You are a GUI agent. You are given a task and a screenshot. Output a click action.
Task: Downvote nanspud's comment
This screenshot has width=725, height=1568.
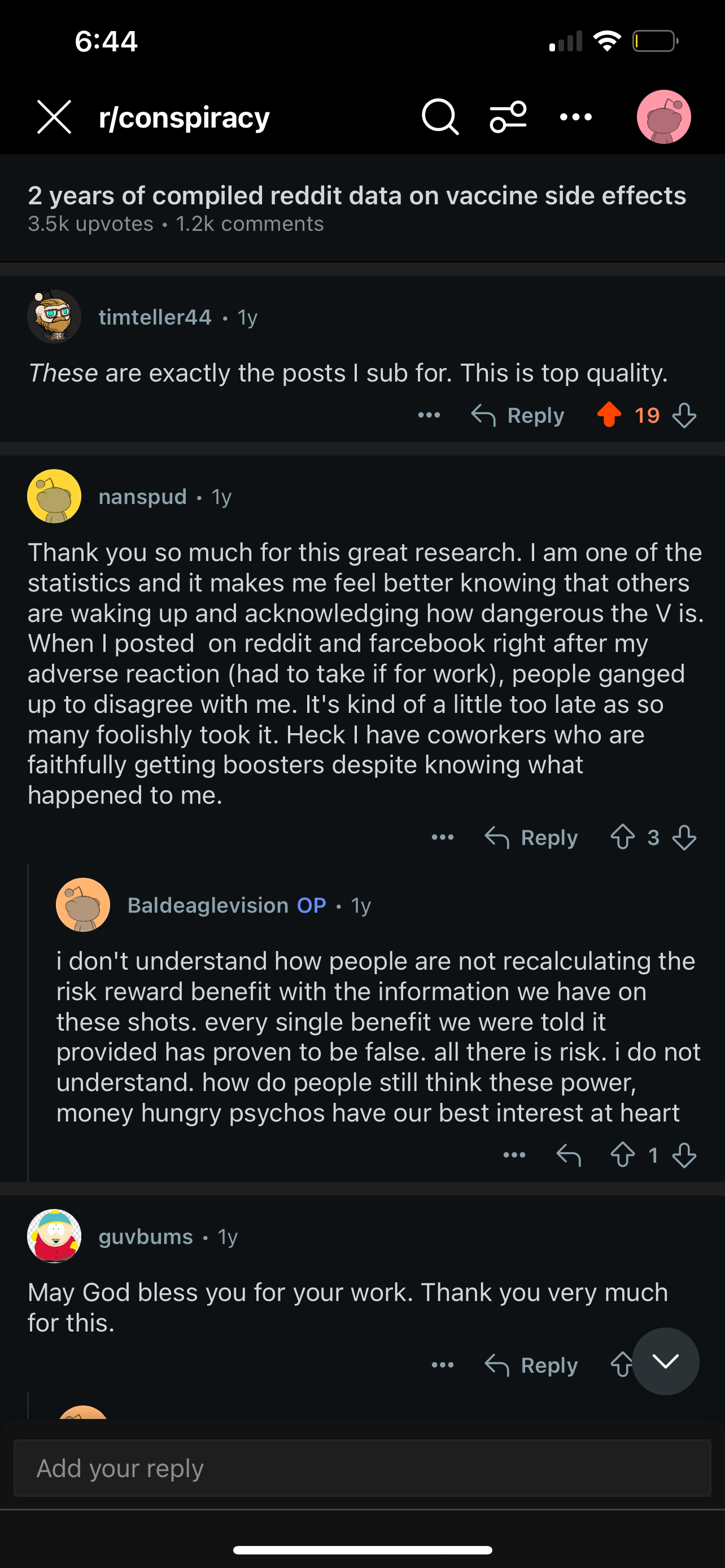(684, 838)
